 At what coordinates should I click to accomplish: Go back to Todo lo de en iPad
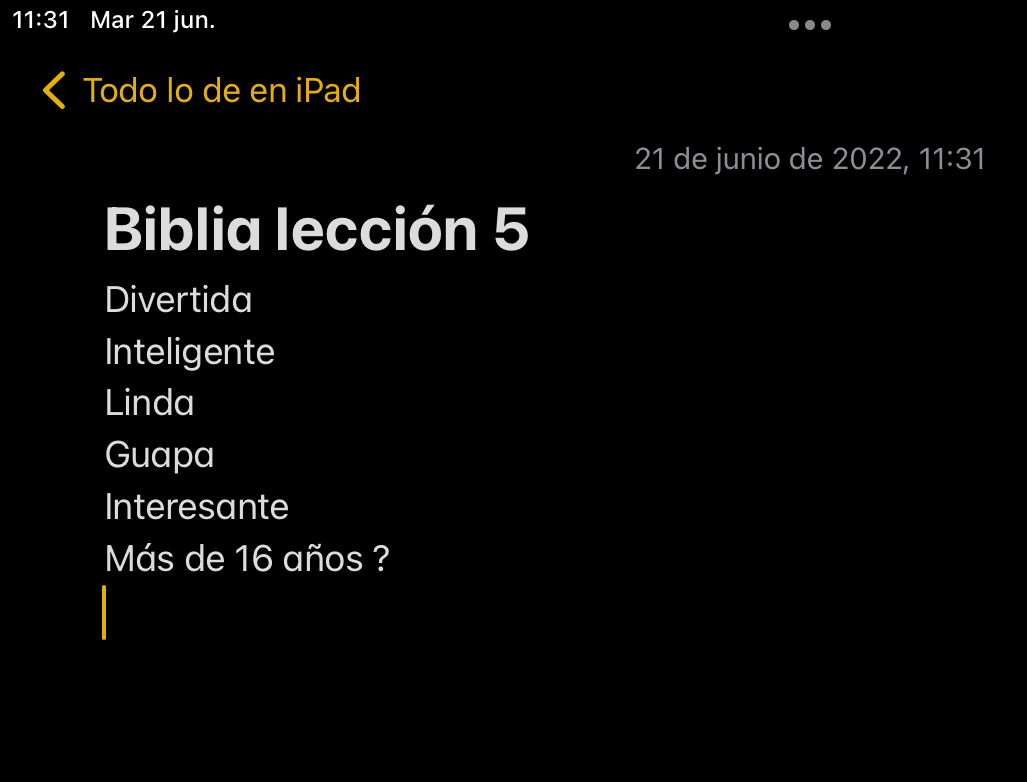pos(202,91)
